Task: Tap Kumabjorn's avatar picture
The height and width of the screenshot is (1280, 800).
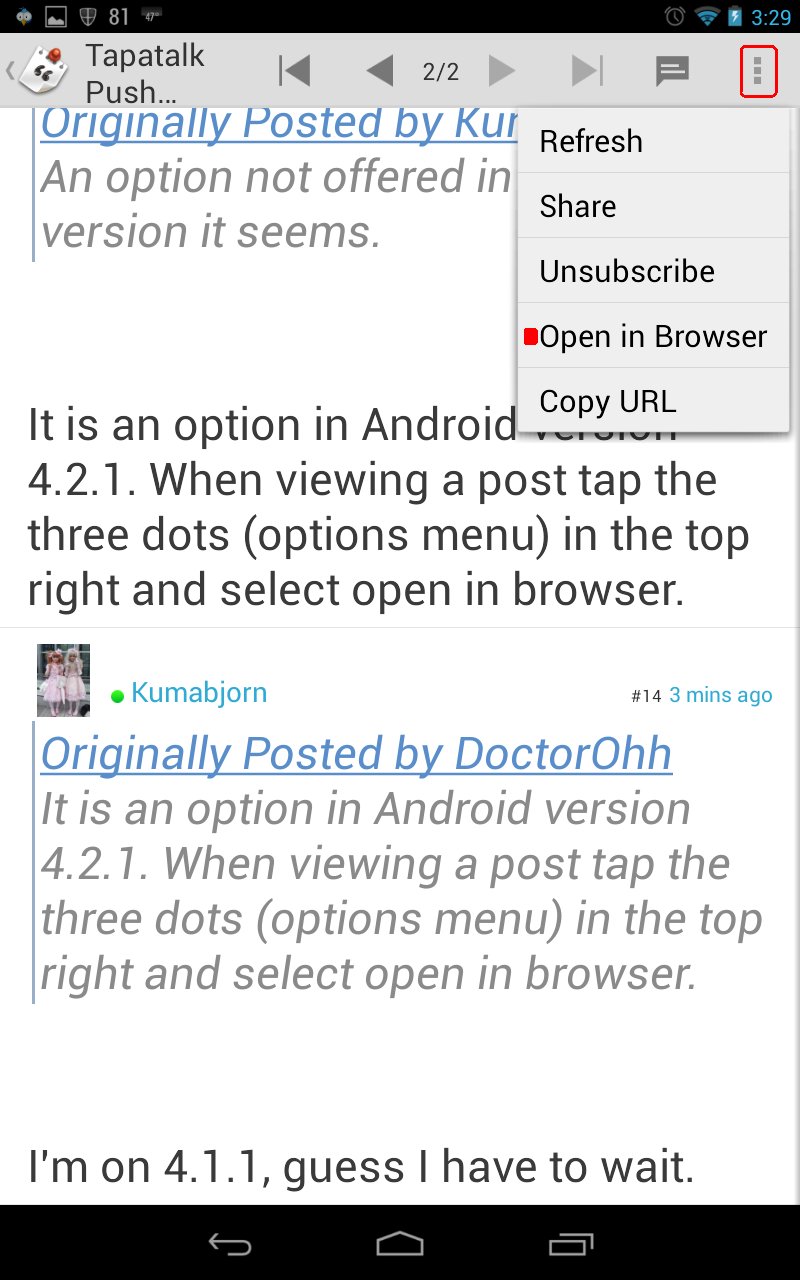Action: (x=63, y=680)
